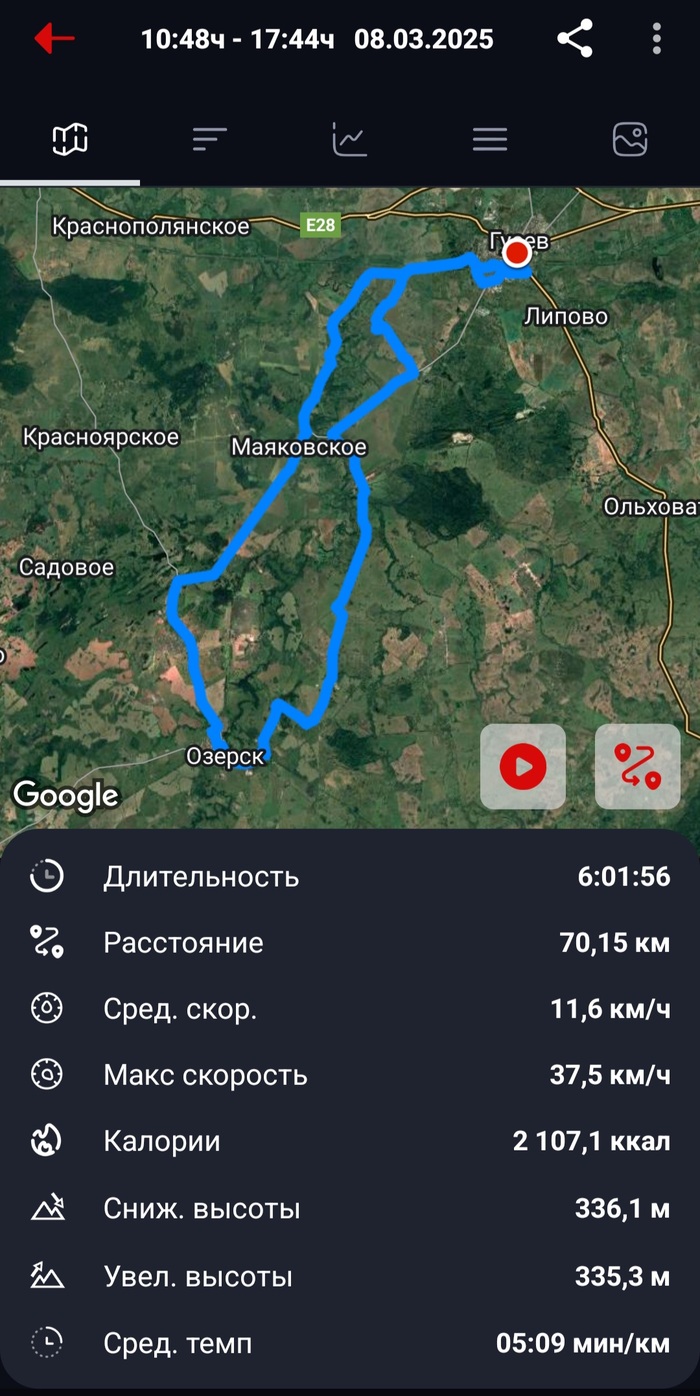Tap the red route path button
This screenshot has height=1396, width=700.
tap(638, 767)
